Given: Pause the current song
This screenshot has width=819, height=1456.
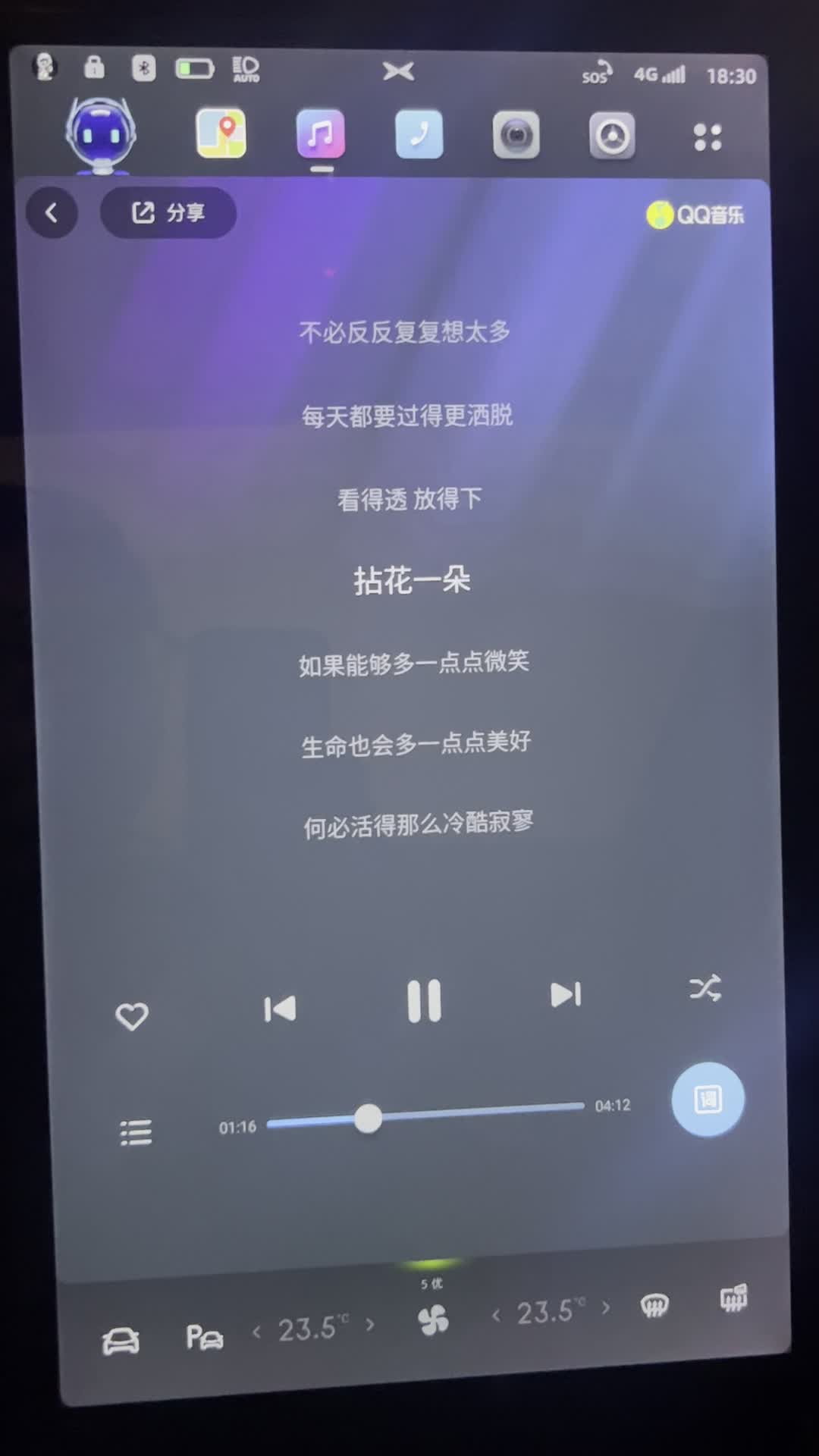Looking at the screenshot, I should click(424, 1001).
